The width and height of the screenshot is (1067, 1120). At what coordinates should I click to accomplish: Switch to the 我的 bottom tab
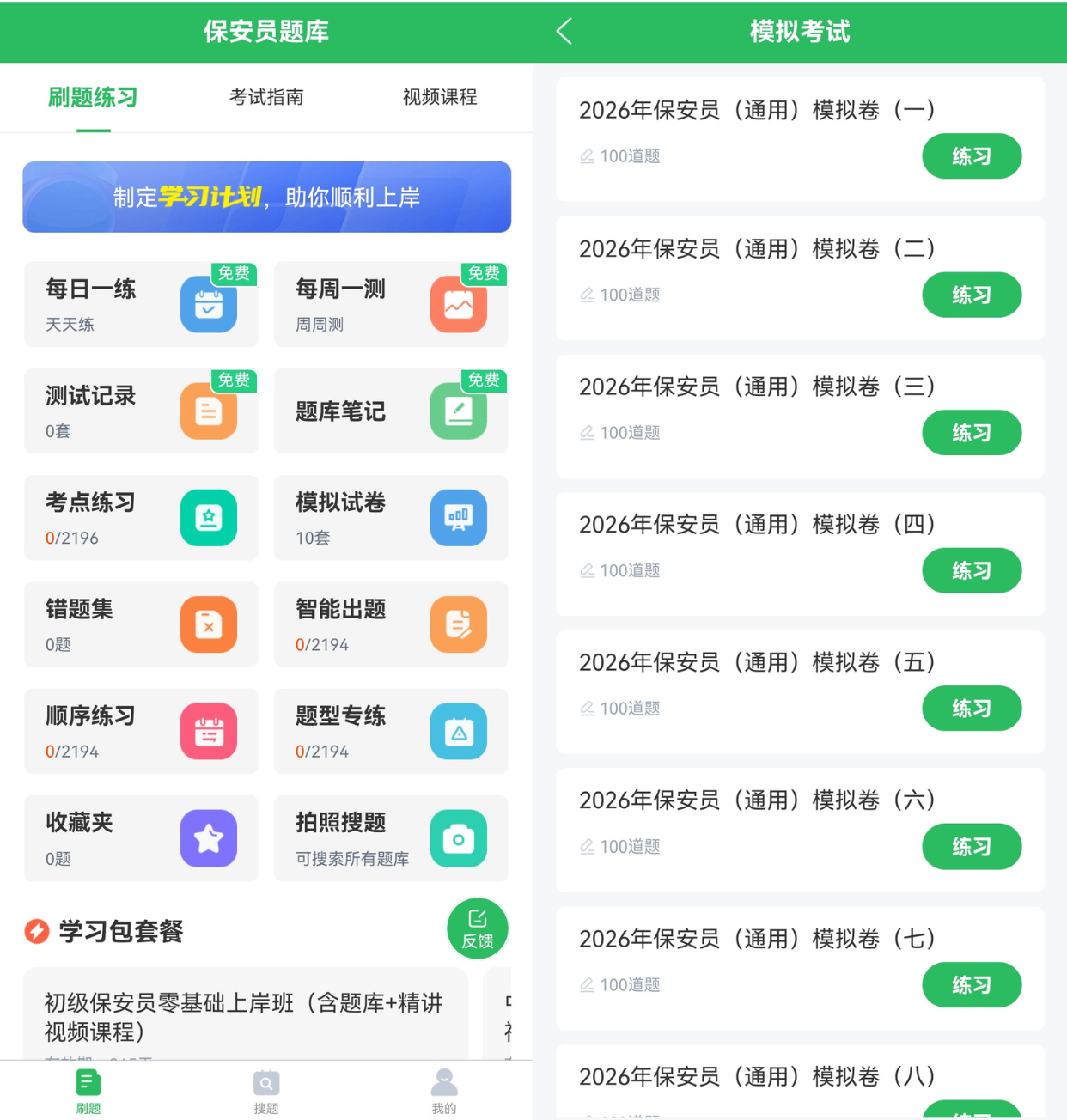pyautogui.click(x=444, y=1091)
